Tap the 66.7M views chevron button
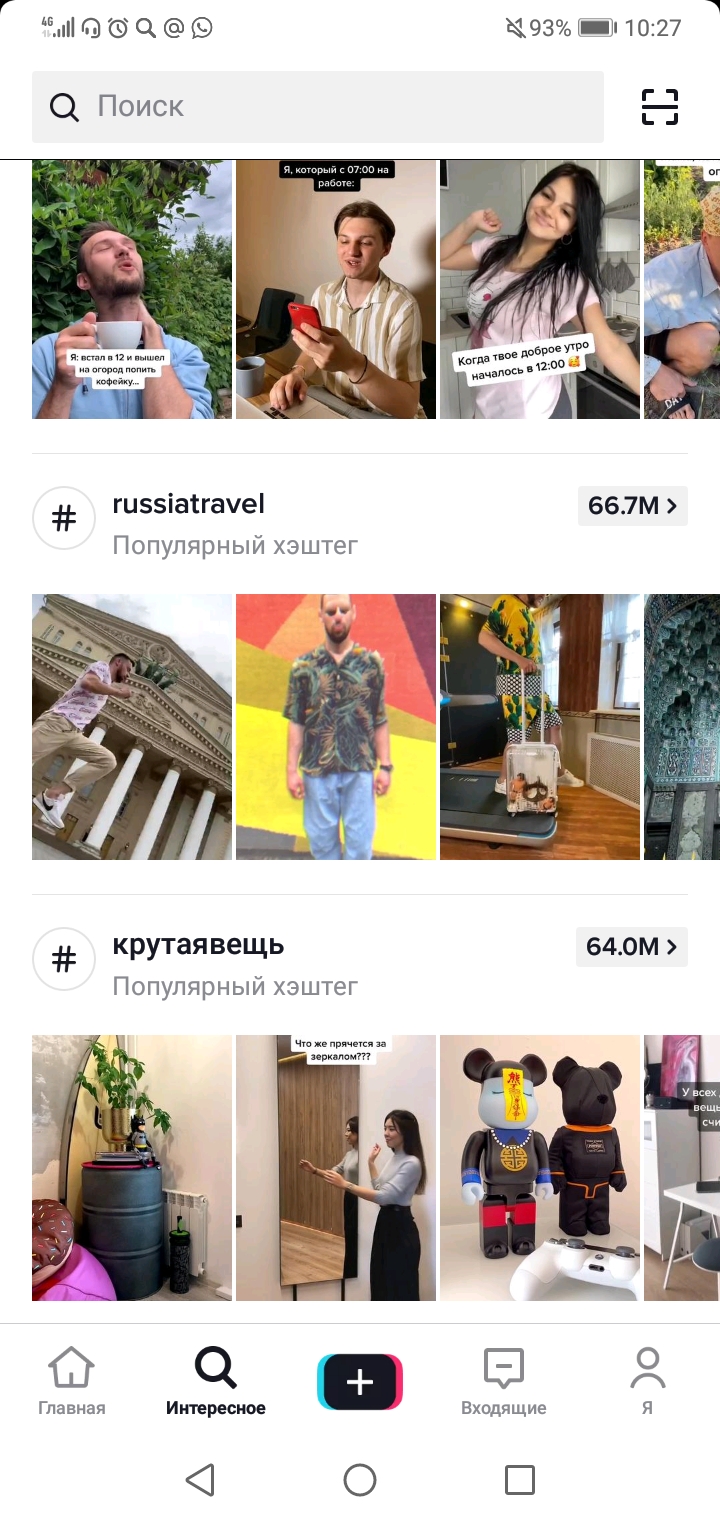The height and width of the screenshot is (1520, 720). pyautogui.click(x=633, y=506)
